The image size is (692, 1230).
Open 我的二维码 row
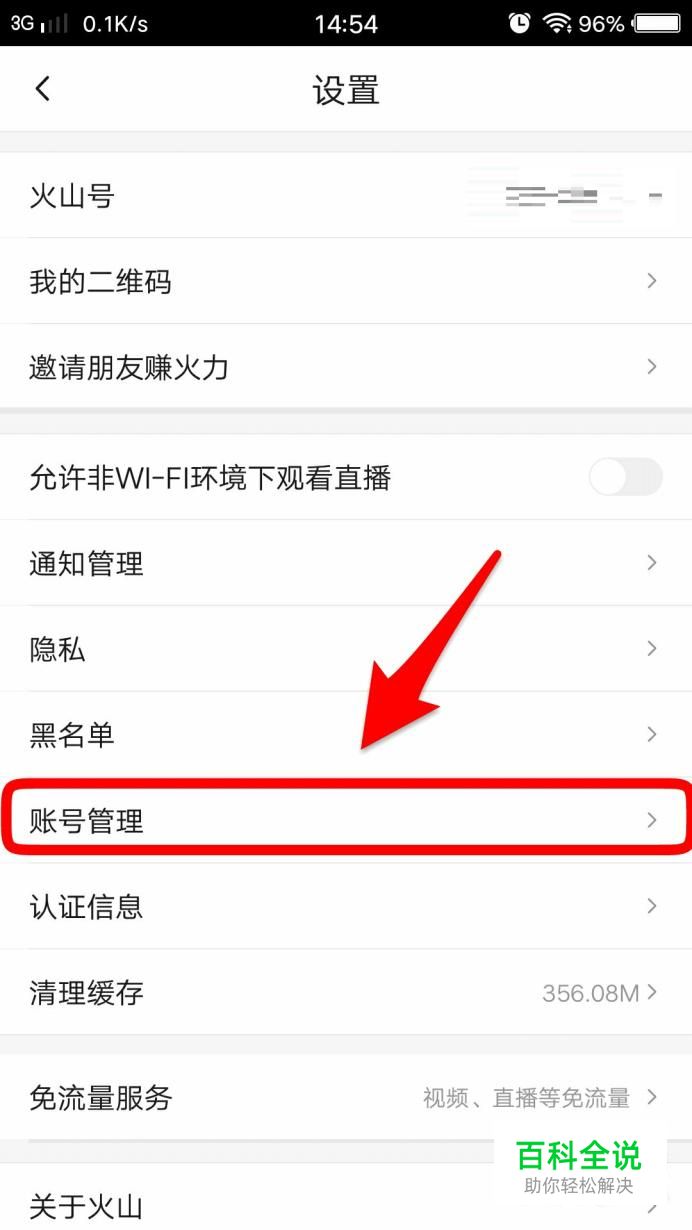pyautogui.click(x=346, y=281)
